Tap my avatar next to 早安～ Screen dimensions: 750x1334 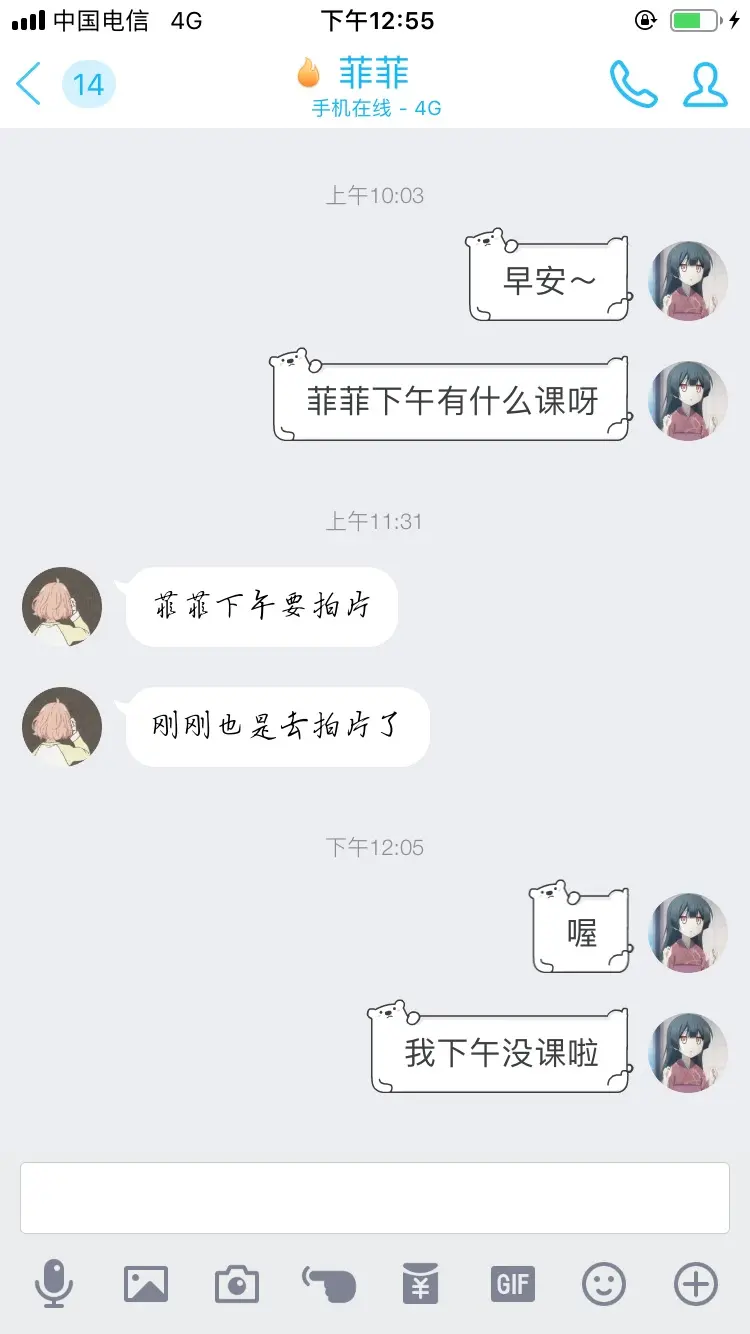(x=688, y=281)
